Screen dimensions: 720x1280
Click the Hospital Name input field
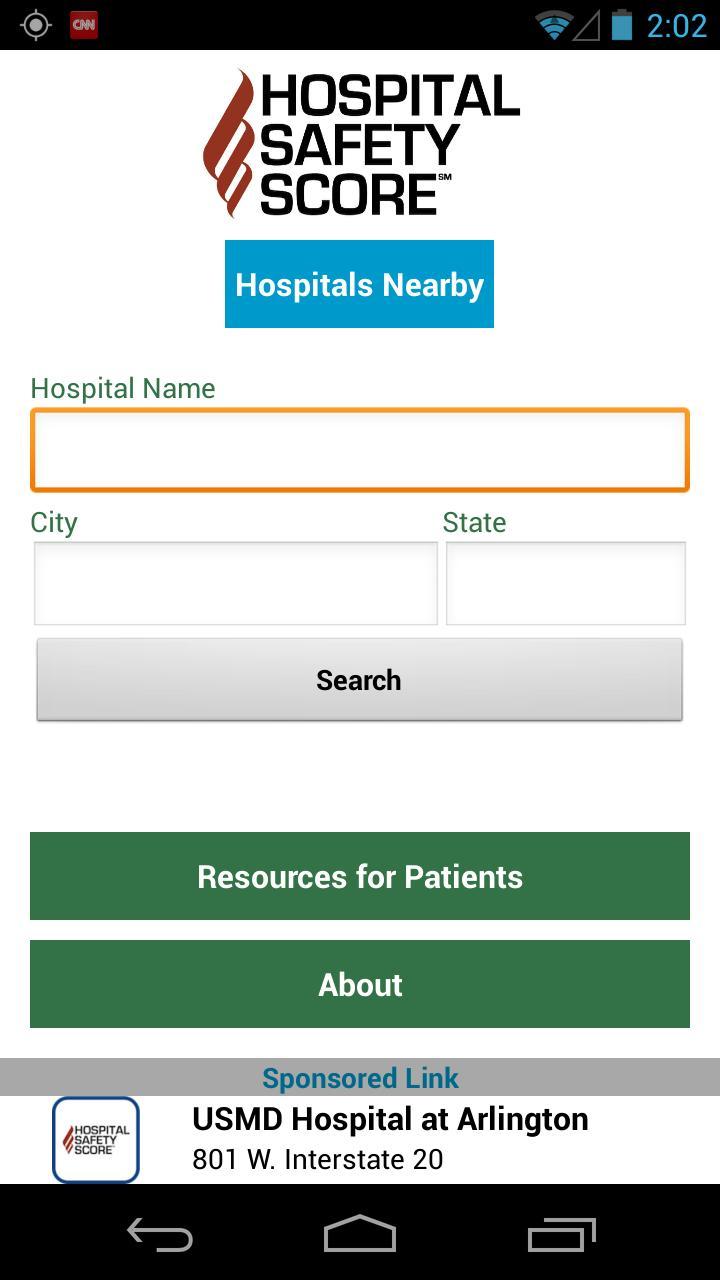click(360, 449)
